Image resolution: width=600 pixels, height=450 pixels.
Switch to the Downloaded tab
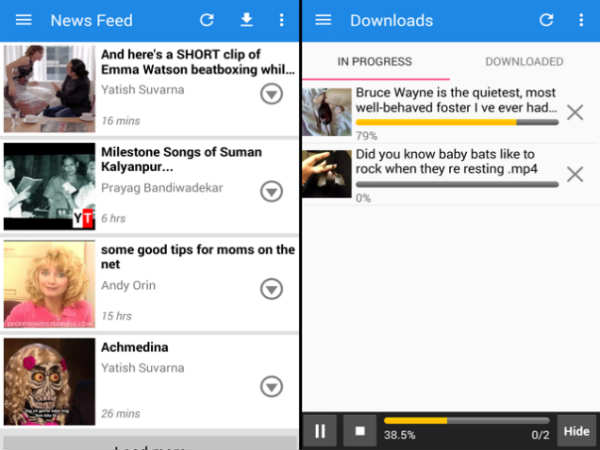point(524,62)
